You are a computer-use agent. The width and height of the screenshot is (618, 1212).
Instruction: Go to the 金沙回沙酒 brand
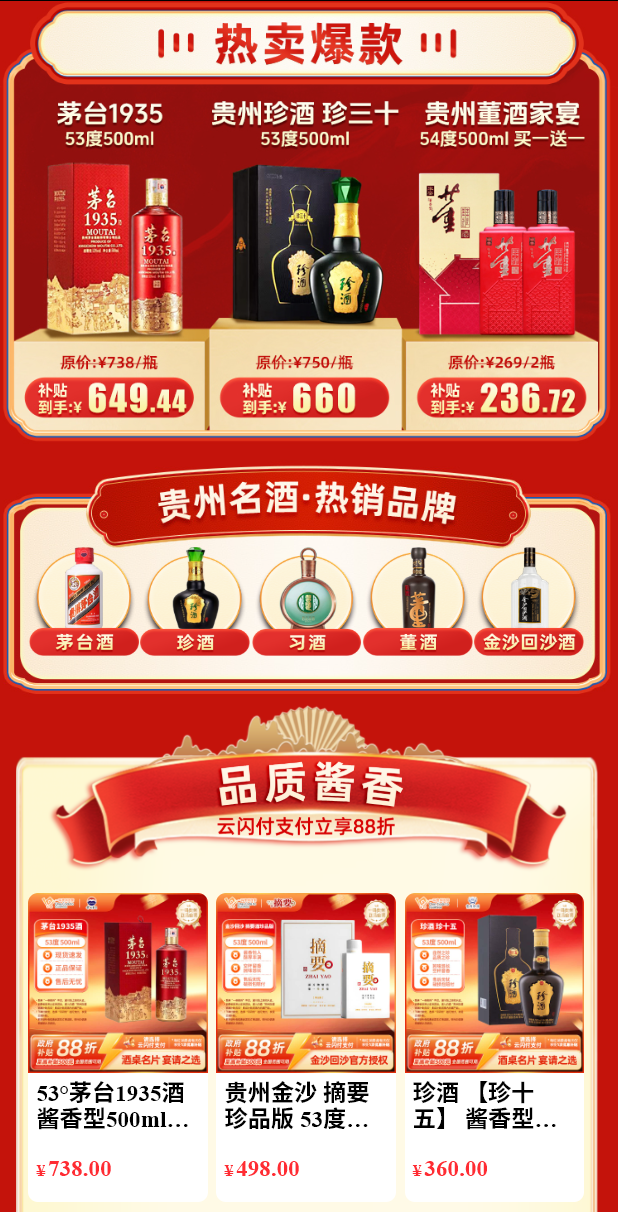pos(530,600)
